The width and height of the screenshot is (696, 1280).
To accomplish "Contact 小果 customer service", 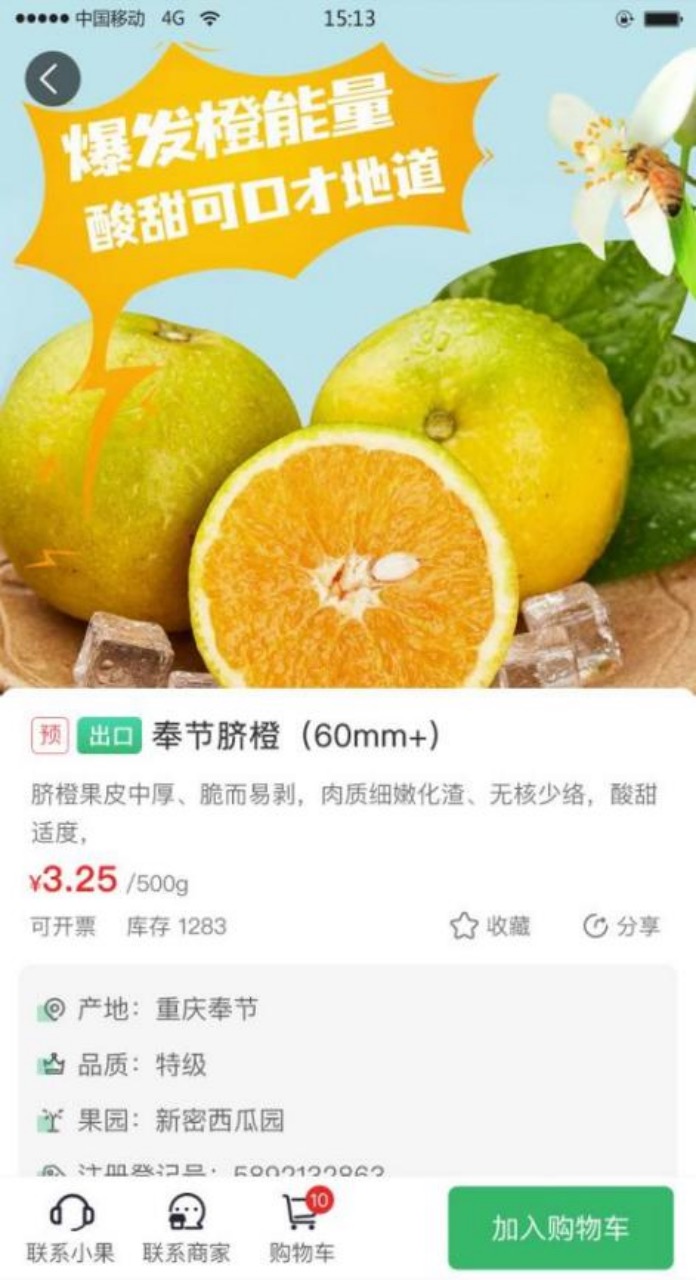I will pyautogui.click(x=70, y=1229).
